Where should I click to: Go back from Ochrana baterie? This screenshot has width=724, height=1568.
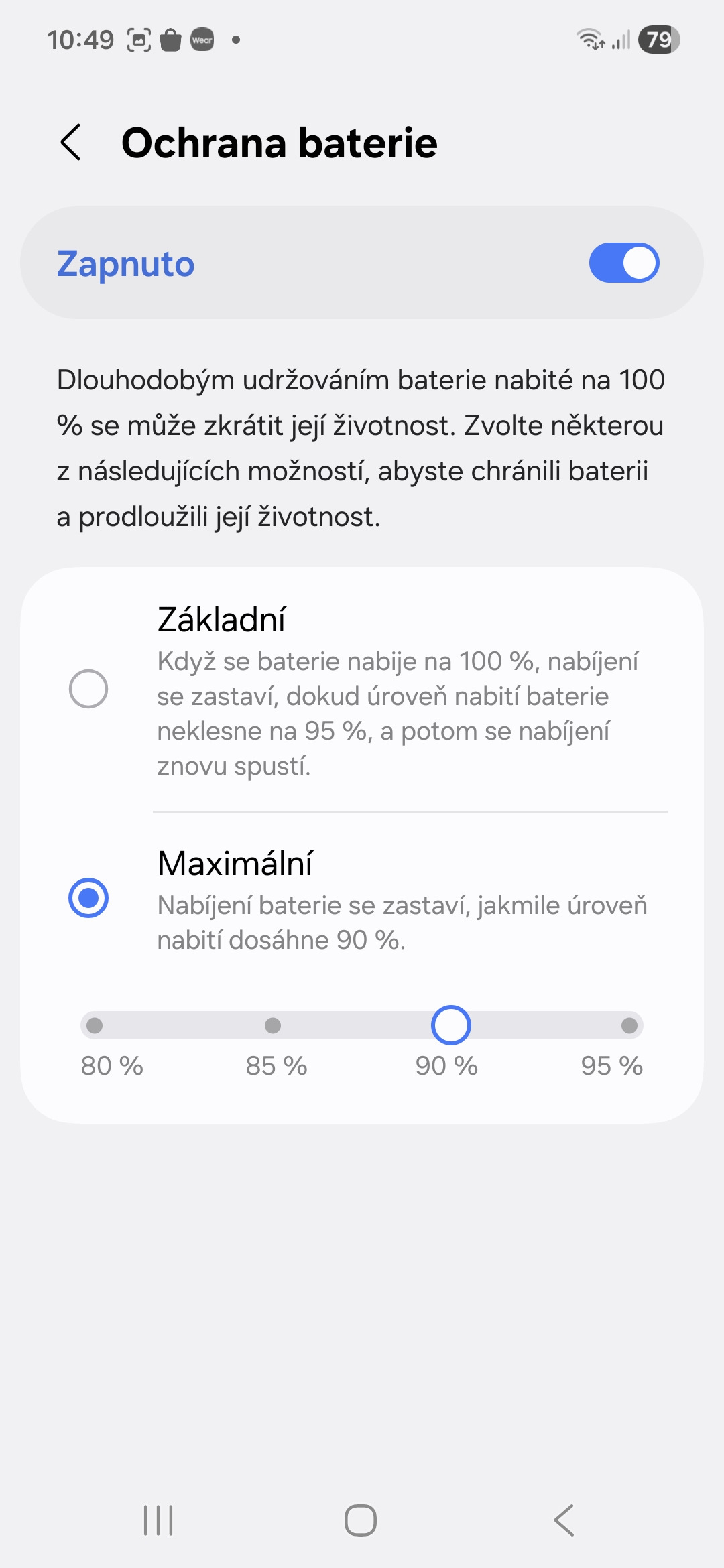pyautogui.click(x=71, y=143)
